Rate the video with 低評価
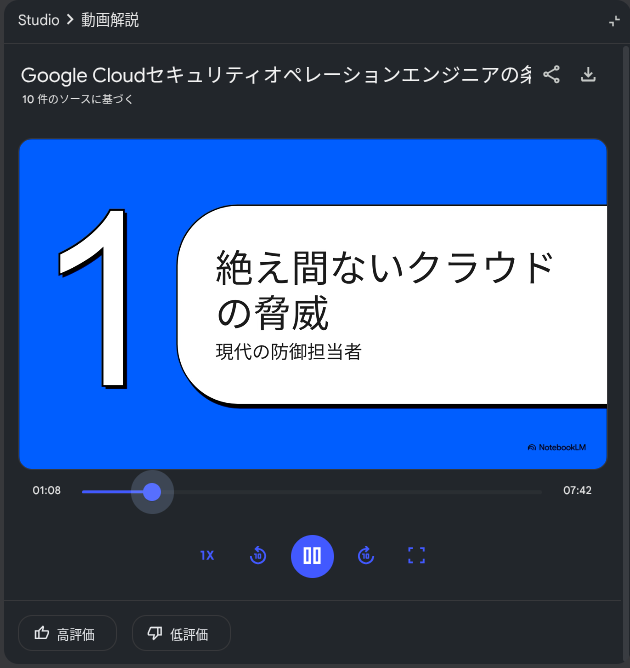 (181, 633)
